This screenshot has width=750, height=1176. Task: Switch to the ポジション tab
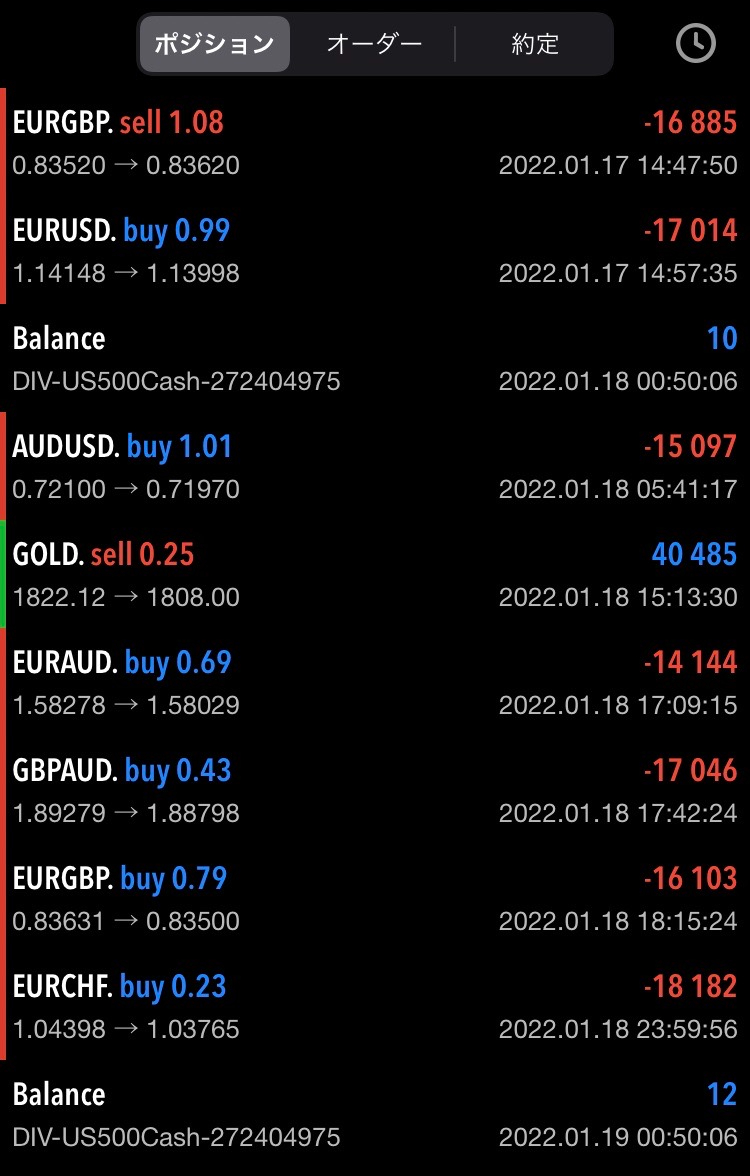[x=214, y=44]
